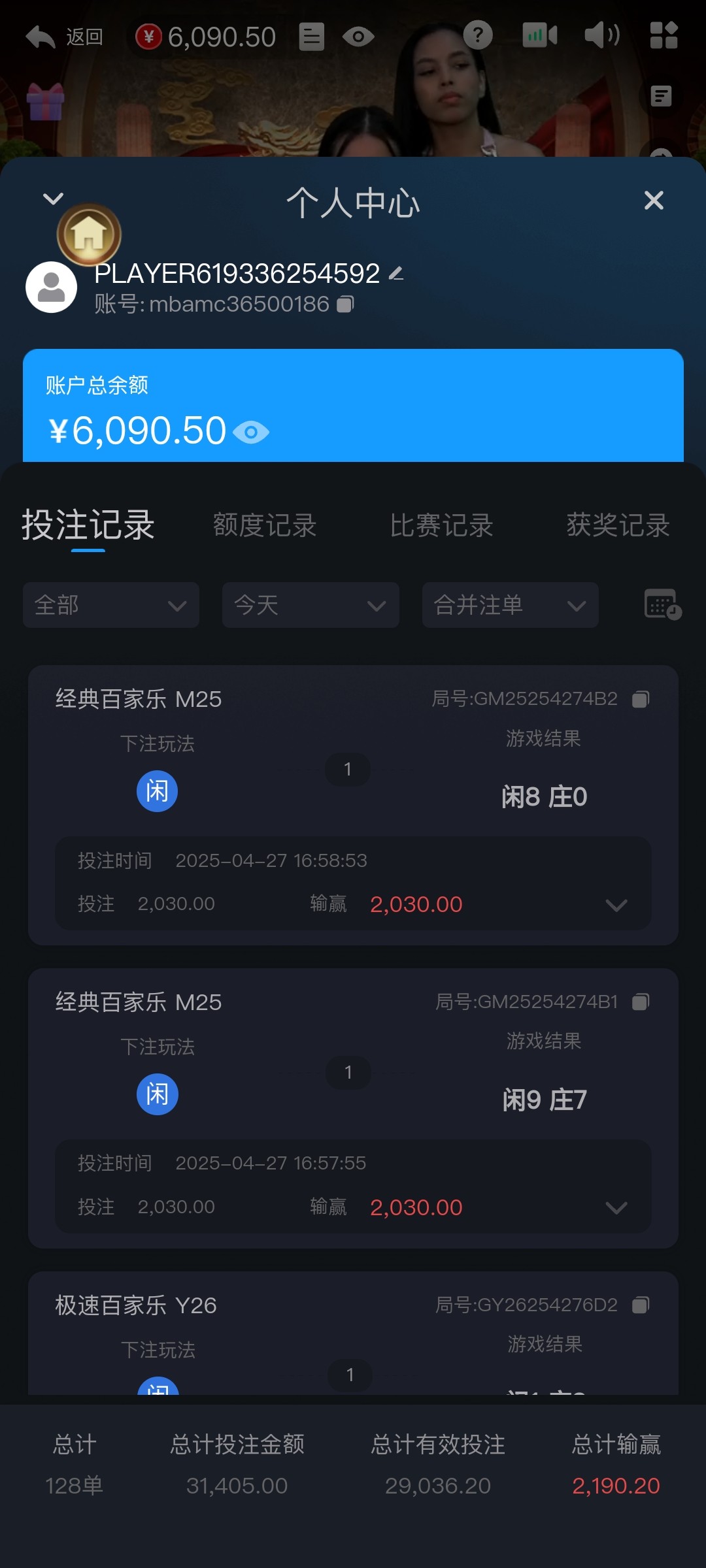The width and height of the screenshot is (706, 1568).
Task: Close the 个人中心 panel
Action: pyautogui.click(x=654, y=200)
